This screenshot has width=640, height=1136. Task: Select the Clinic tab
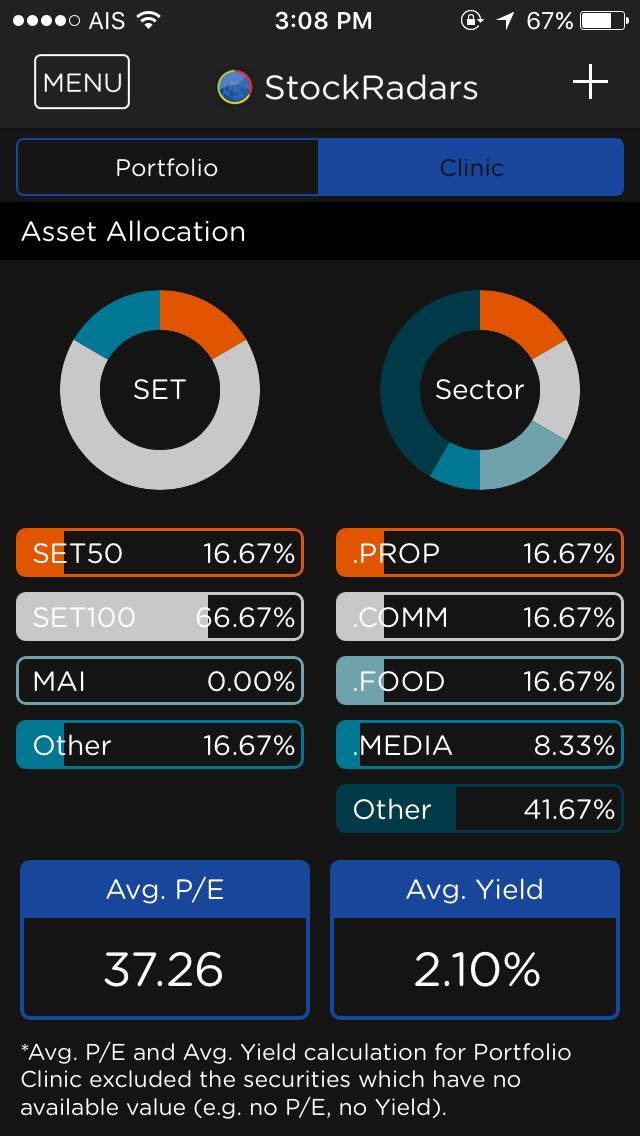tap(471, 167)
